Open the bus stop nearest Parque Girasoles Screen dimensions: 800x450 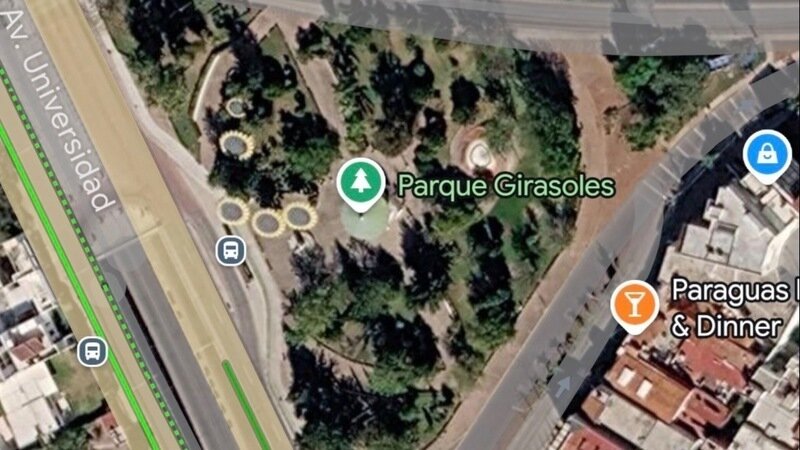(231, 250)
